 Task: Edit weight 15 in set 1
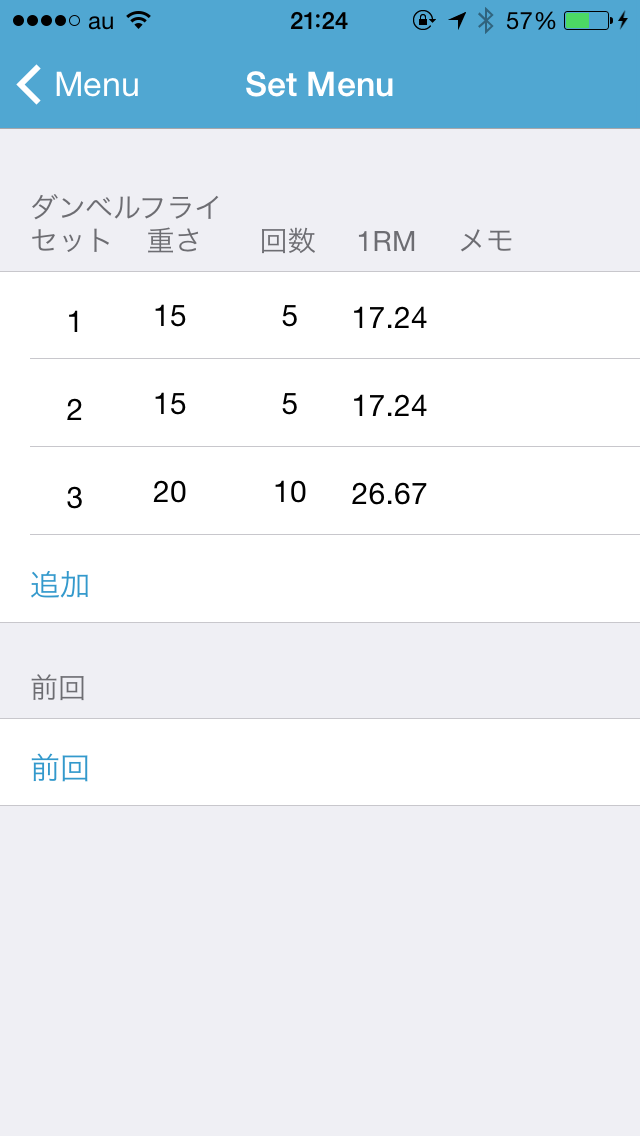[x=170, y=317]
